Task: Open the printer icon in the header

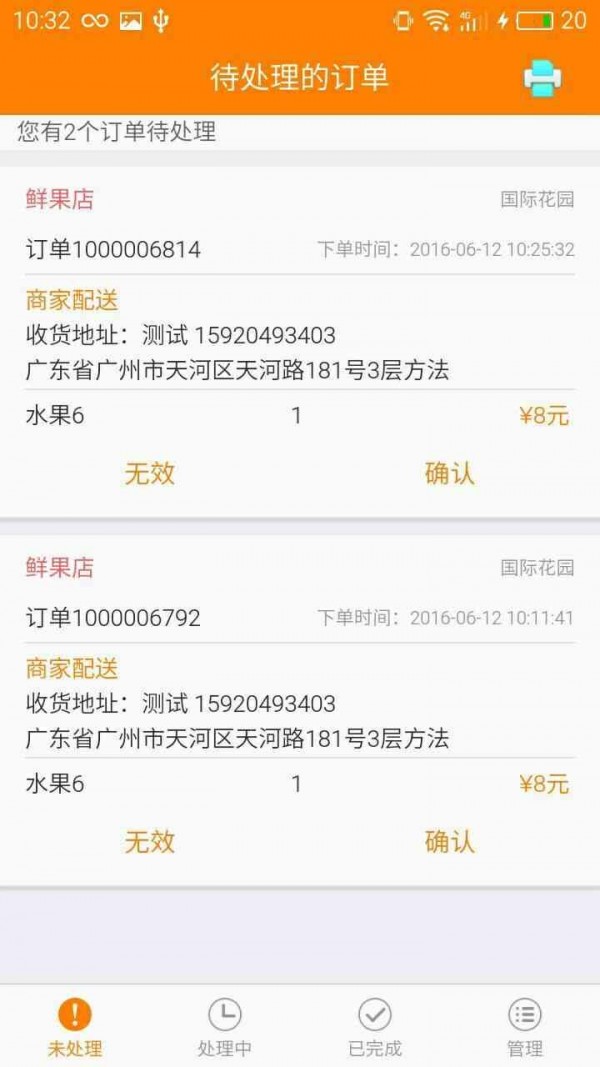Action: pos(542,79)
